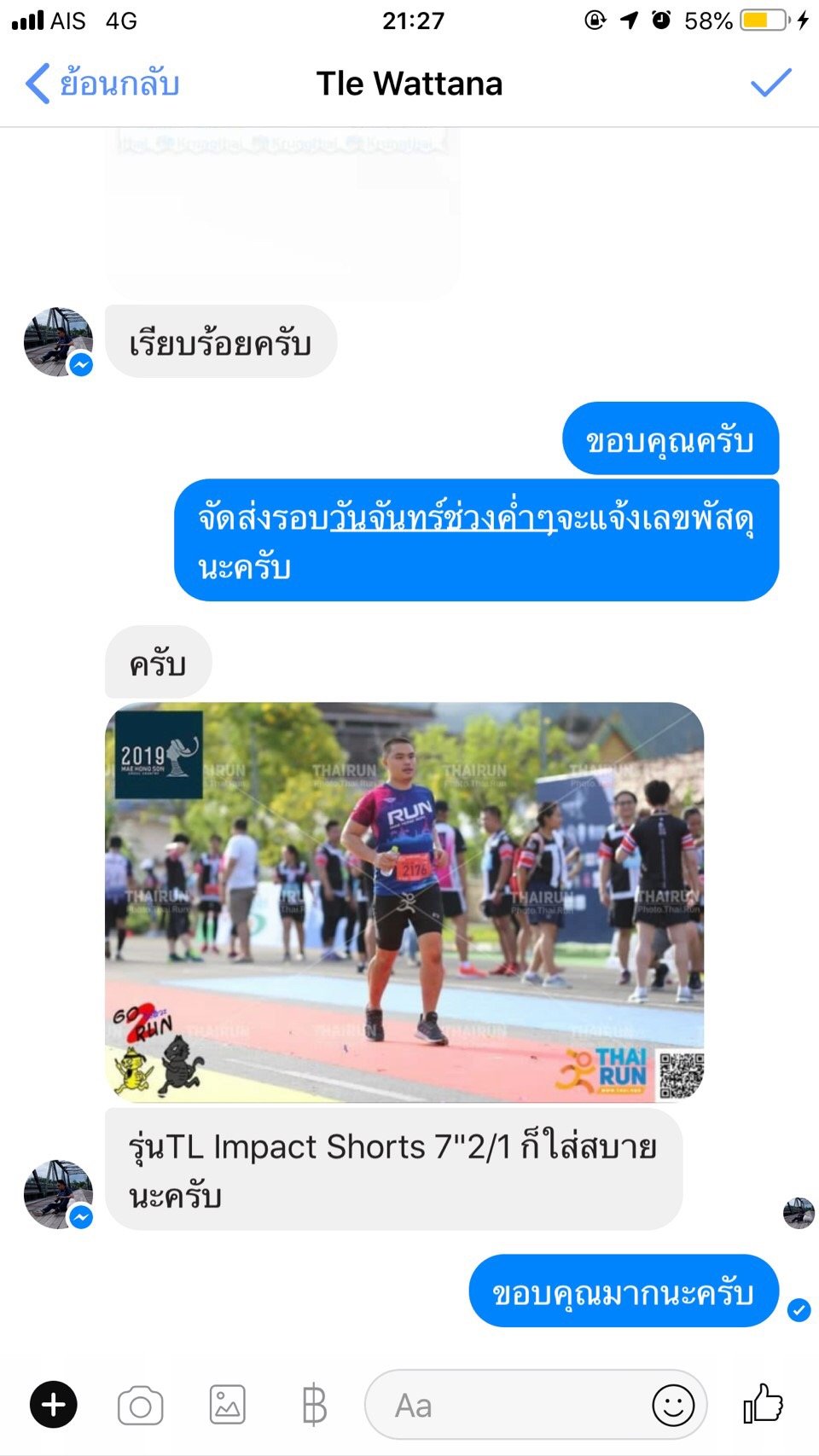Send a thumbs-up like
The height and width of the screenshot is (1456, 819).
pos(763,1403)
